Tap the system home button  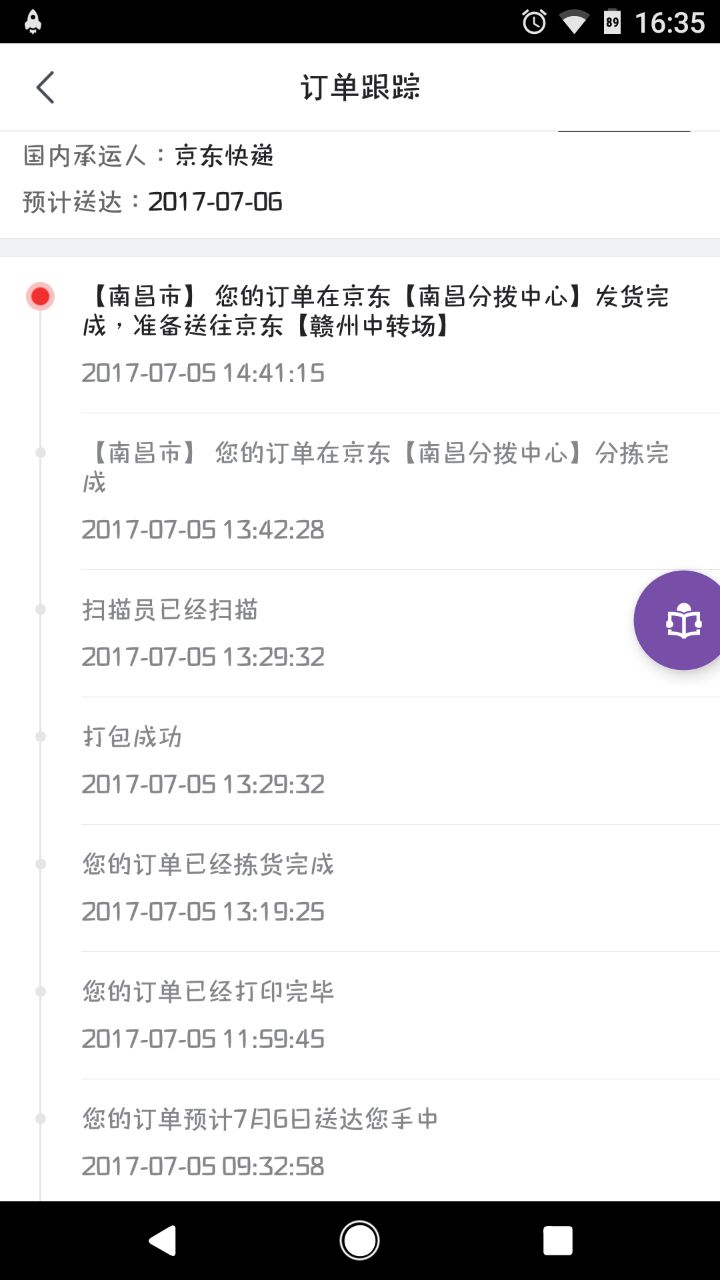point(360,1241)
